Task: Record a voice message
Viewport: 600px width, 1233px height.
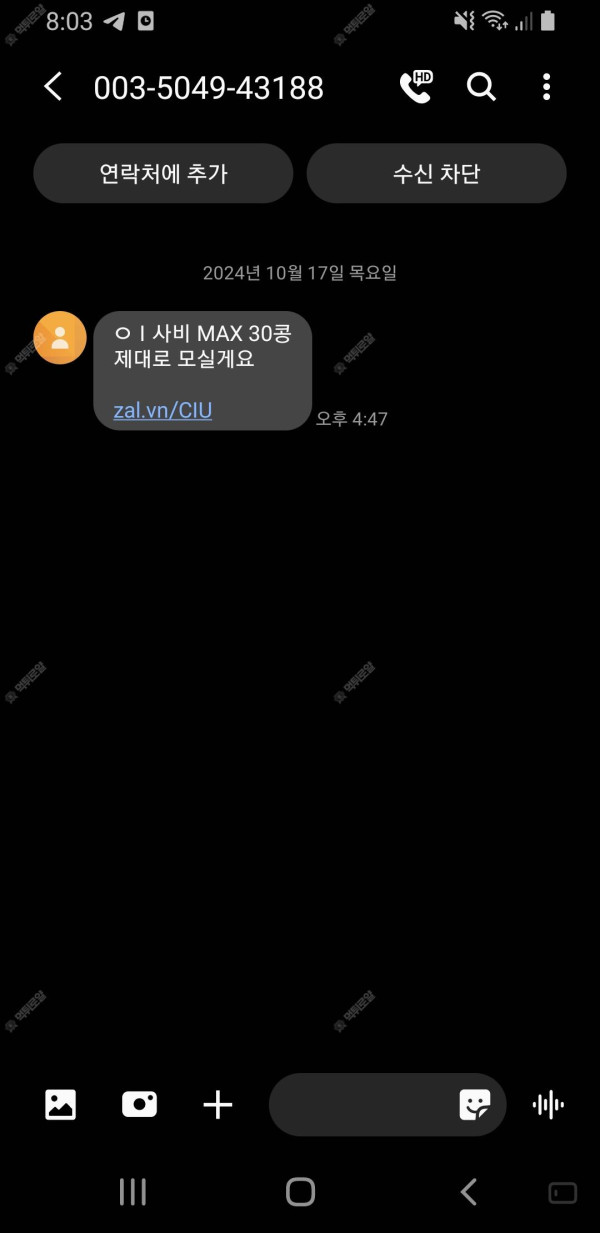Action: (548, 1104)
